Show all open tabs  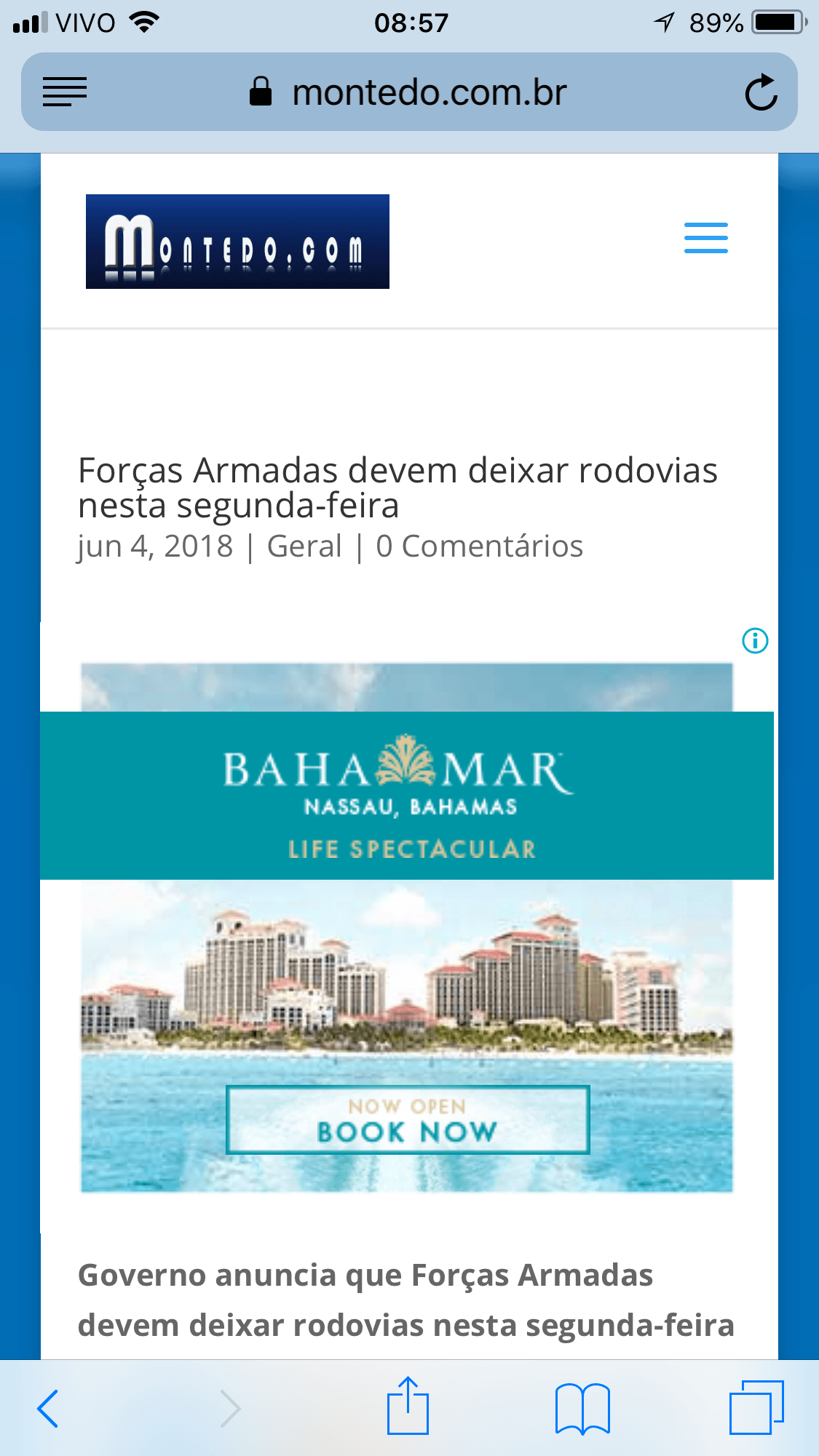coord(756,1407)
